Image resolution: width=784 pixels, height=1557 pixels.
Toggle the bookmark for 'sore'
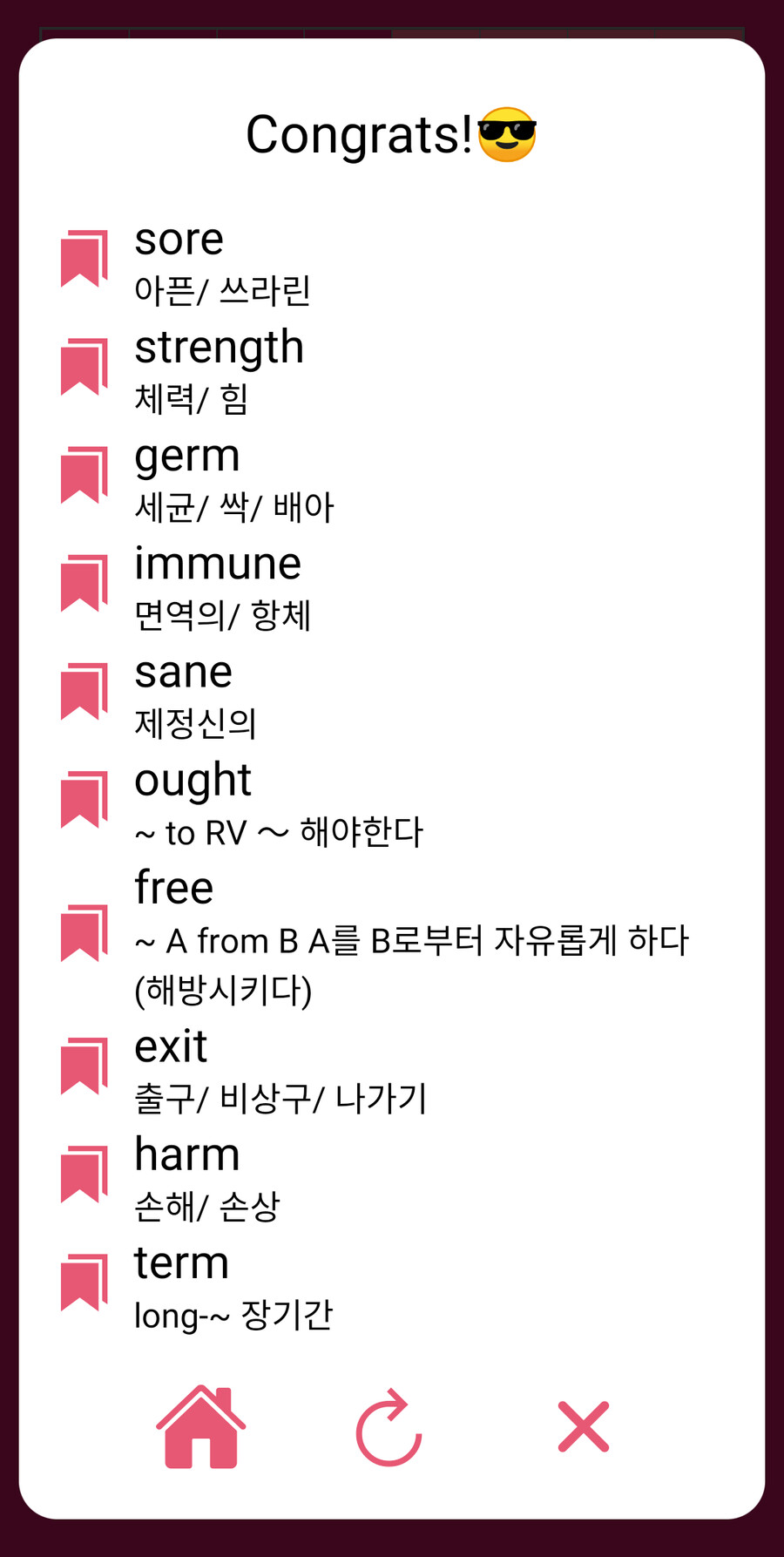tap(83, 259)
